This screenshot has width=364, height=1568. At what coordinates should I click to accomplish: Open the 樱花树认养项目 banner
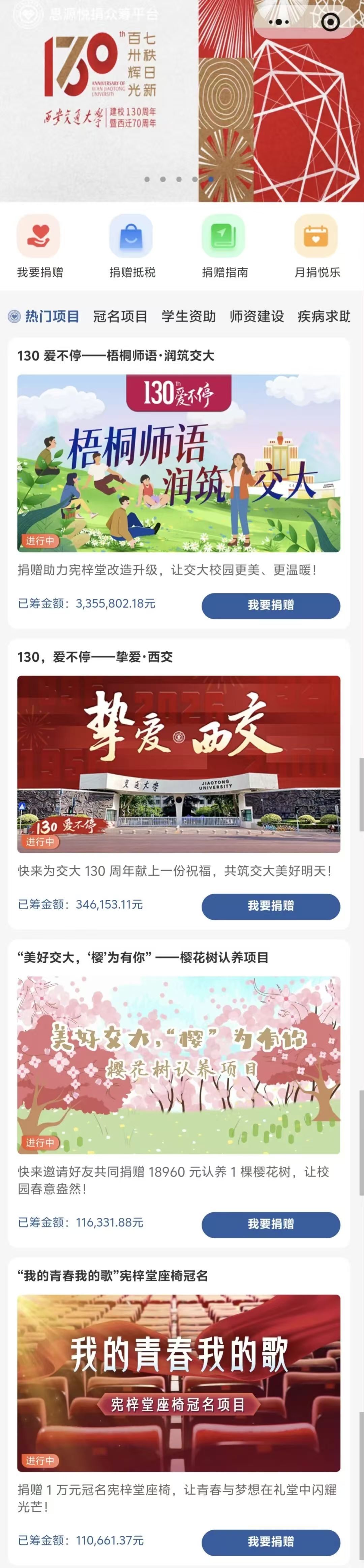click(178, 1065)
